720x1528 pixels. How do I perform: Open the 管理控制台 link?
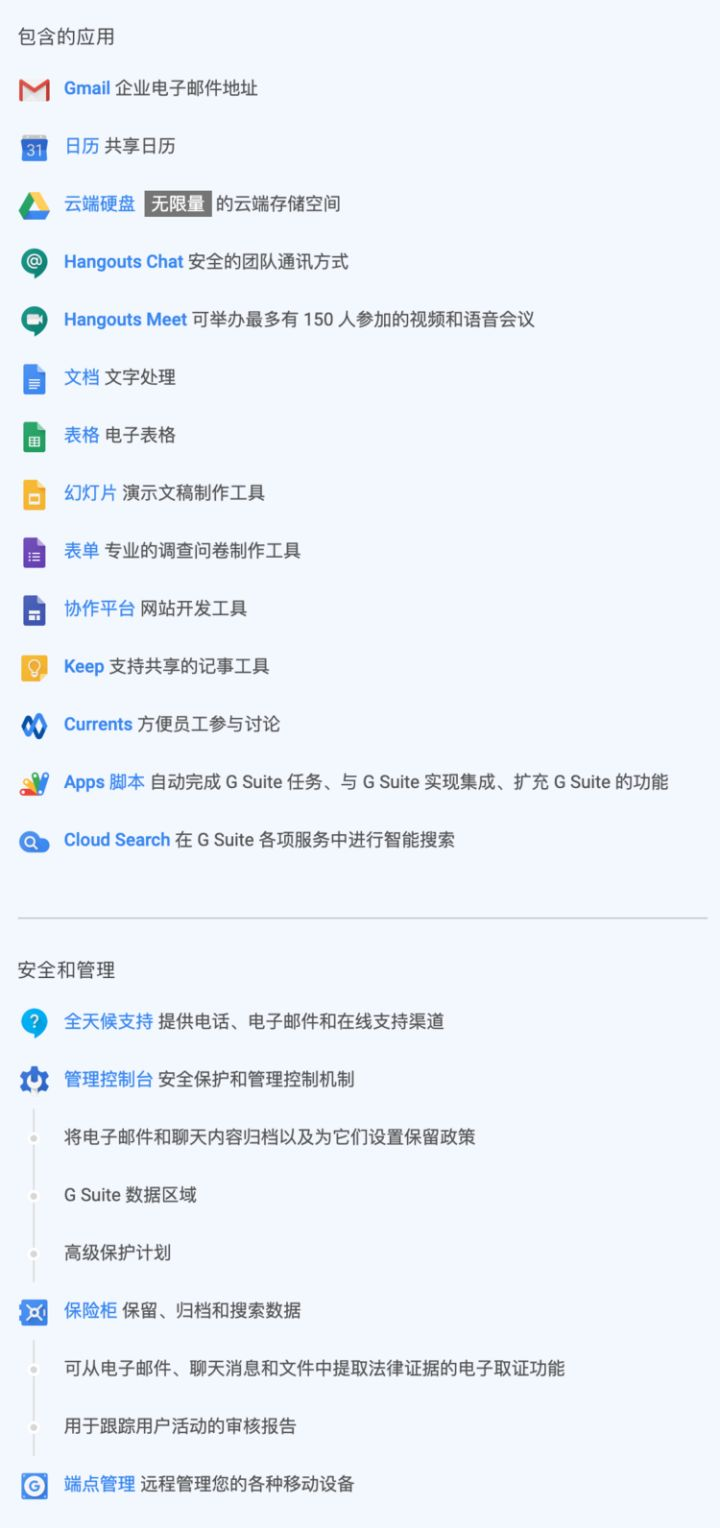[109, 1079]
